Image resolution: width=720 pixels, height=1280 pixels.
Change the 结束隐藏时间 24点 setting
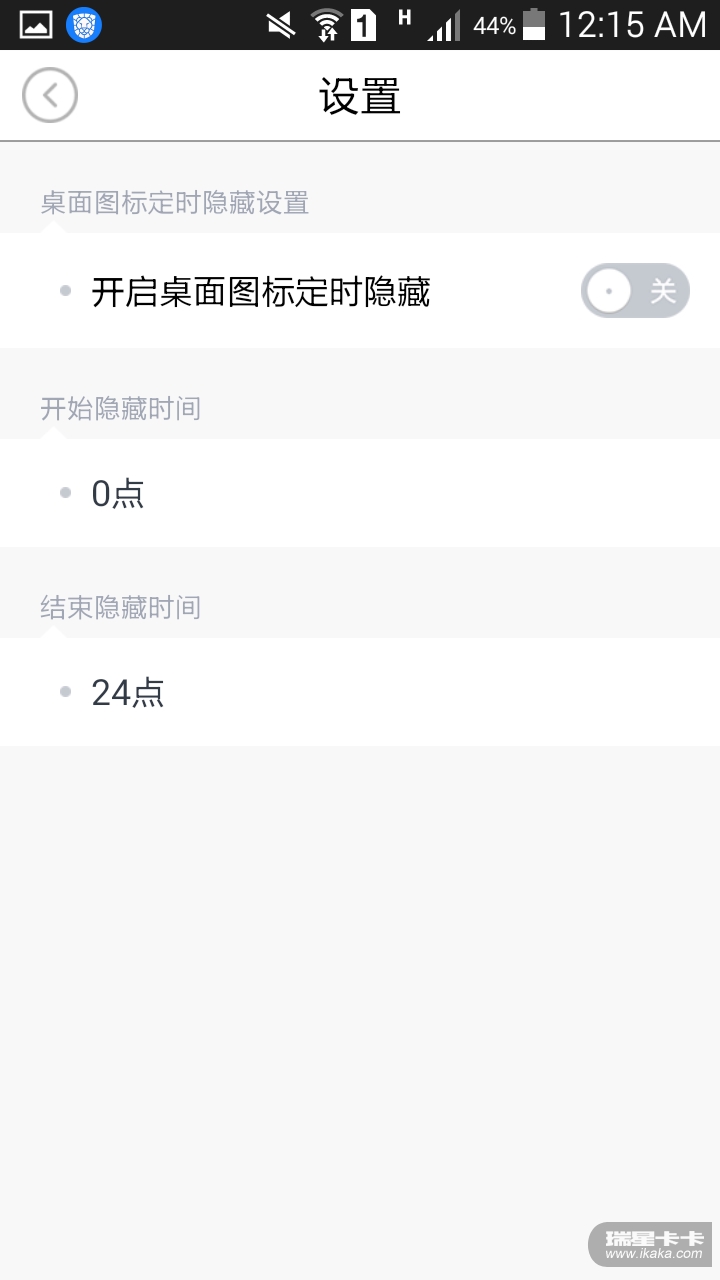pos(360,692)
